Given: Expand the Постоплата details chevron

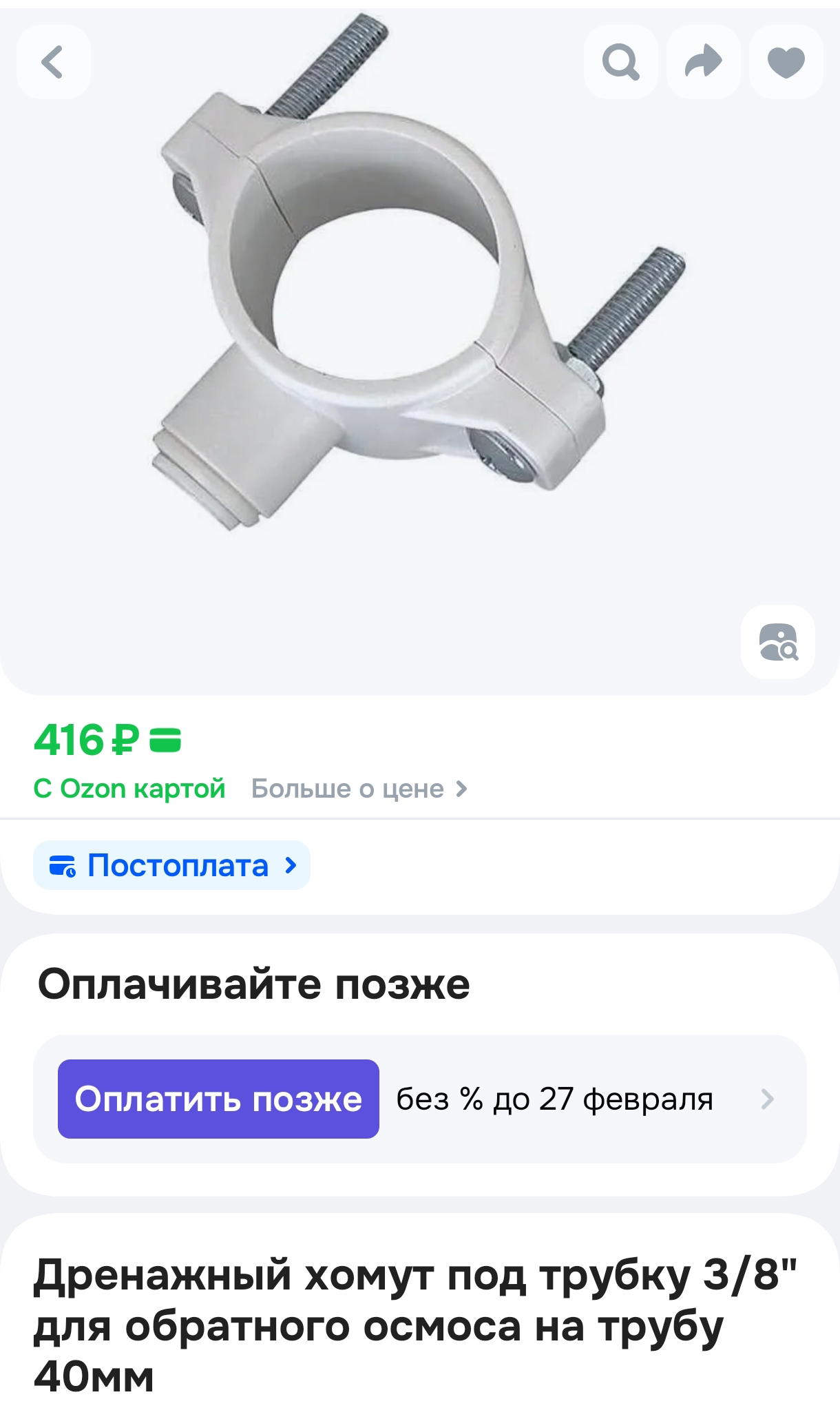Looking at the screenshot, I should [293, 865].
